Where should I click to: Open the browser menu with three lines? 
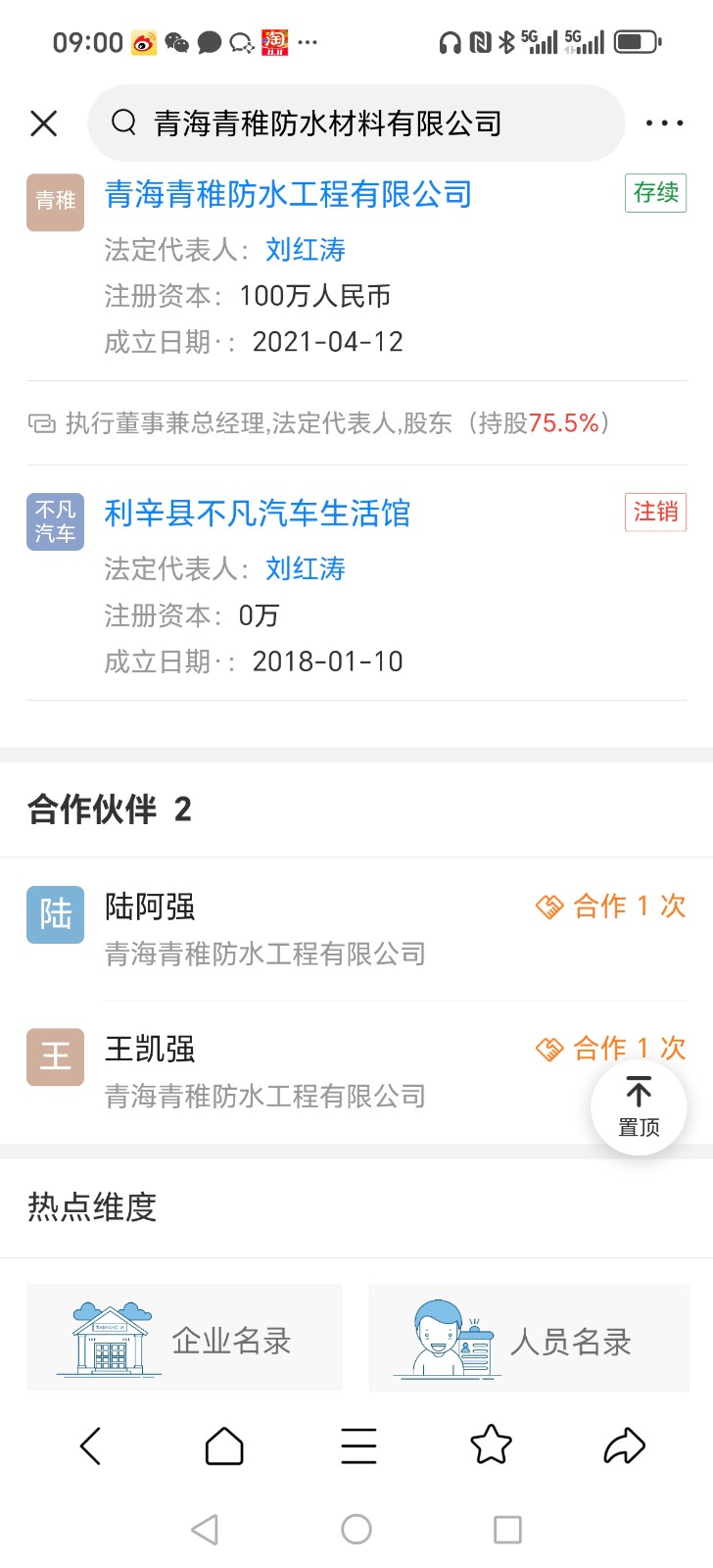tap(358, 1445)
